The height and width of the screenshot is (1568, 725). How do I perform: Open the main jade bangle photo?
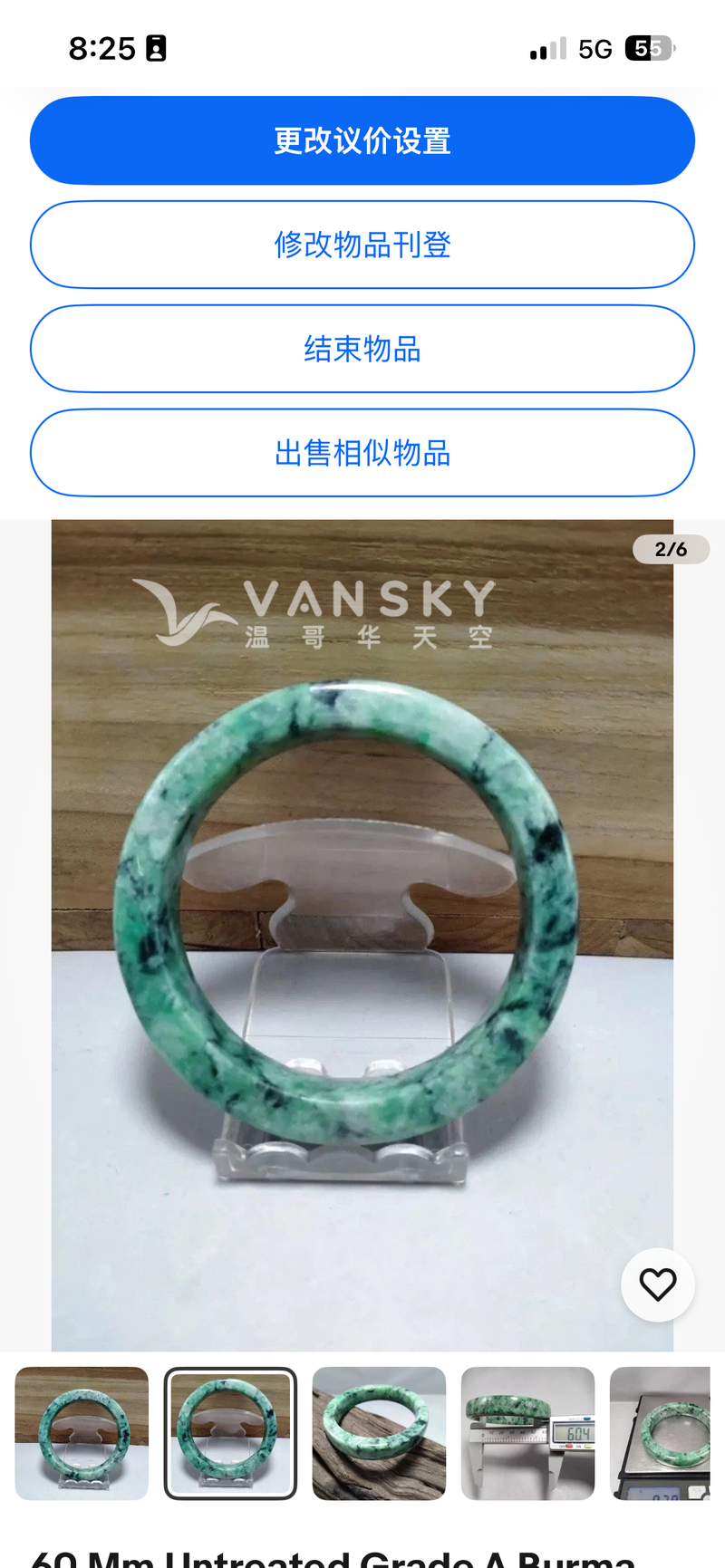tap(362, 933)
